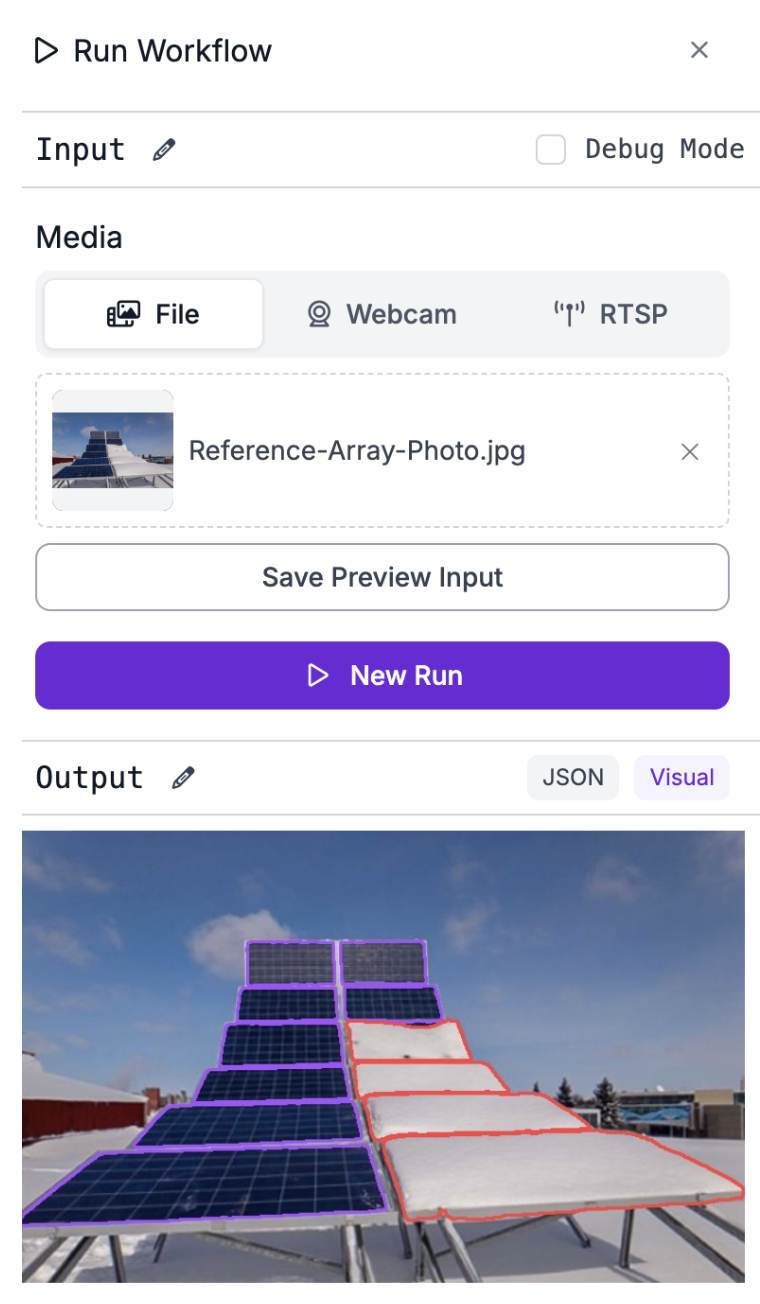760x1304 pixels.
Task: Select the File media tab
Action: pyautogui.click(x=153, y=314)
